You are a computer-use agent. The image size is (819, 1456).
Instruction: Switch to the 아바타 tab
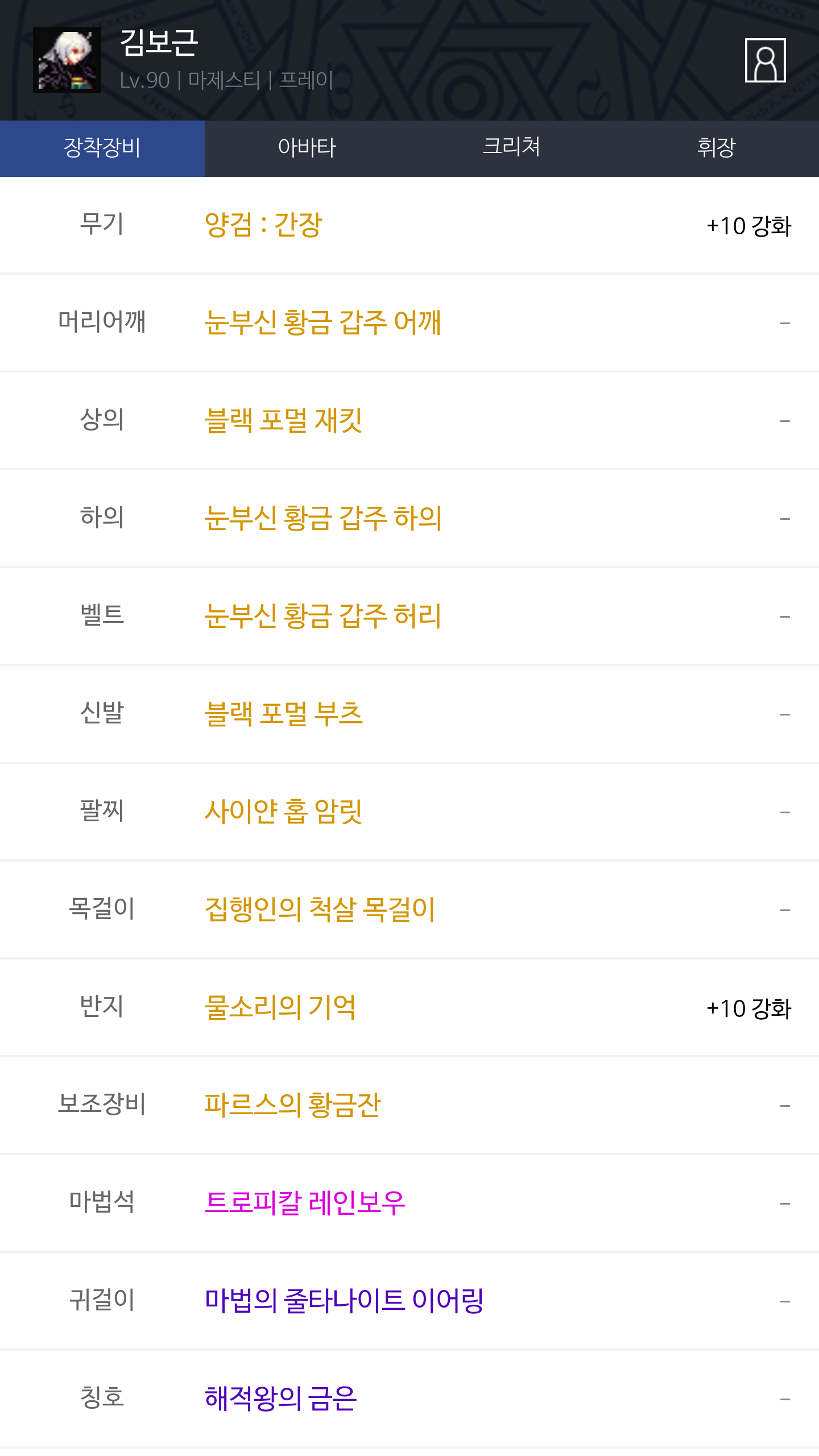click(x=307, y=148)
